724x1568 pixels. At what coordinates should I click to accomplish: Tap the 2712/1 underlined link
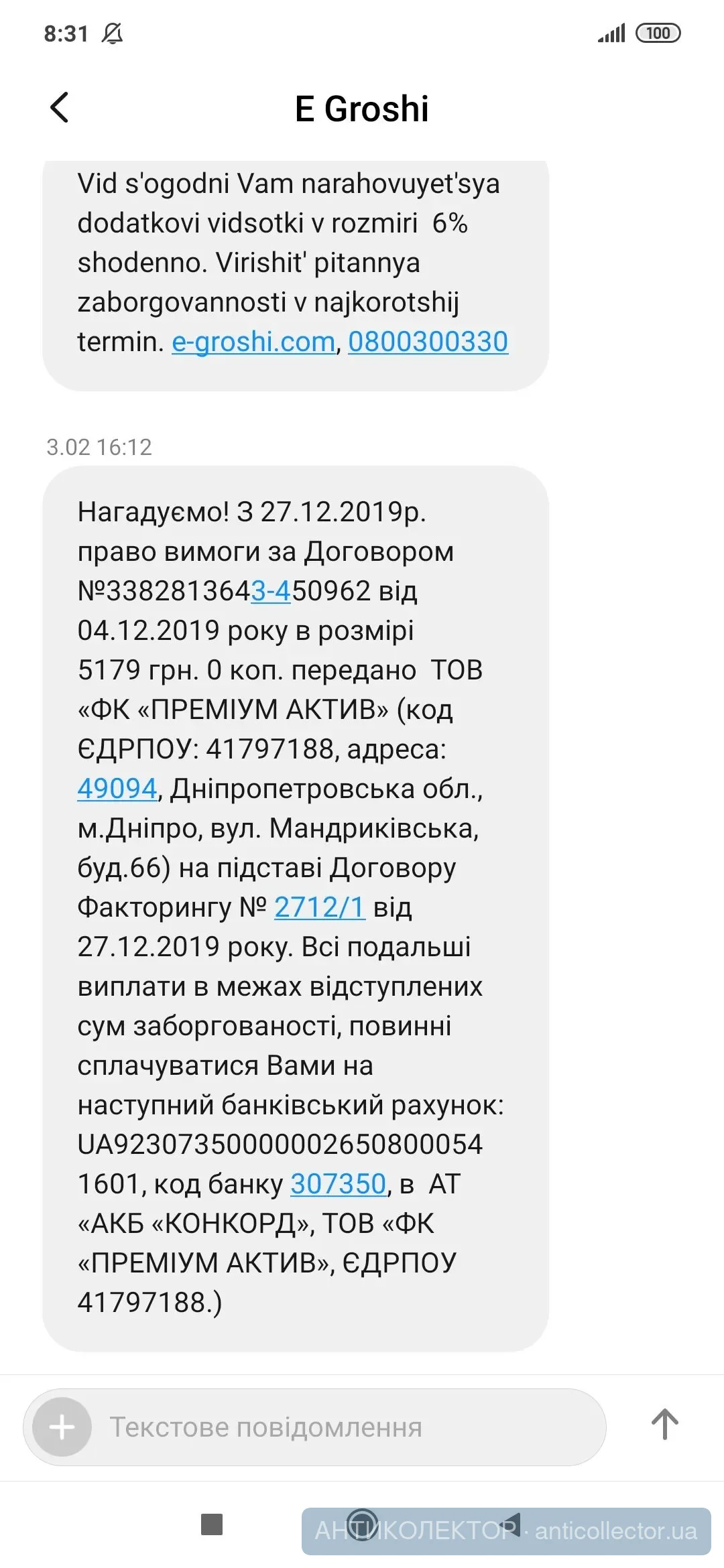click(x=320, y=907)
